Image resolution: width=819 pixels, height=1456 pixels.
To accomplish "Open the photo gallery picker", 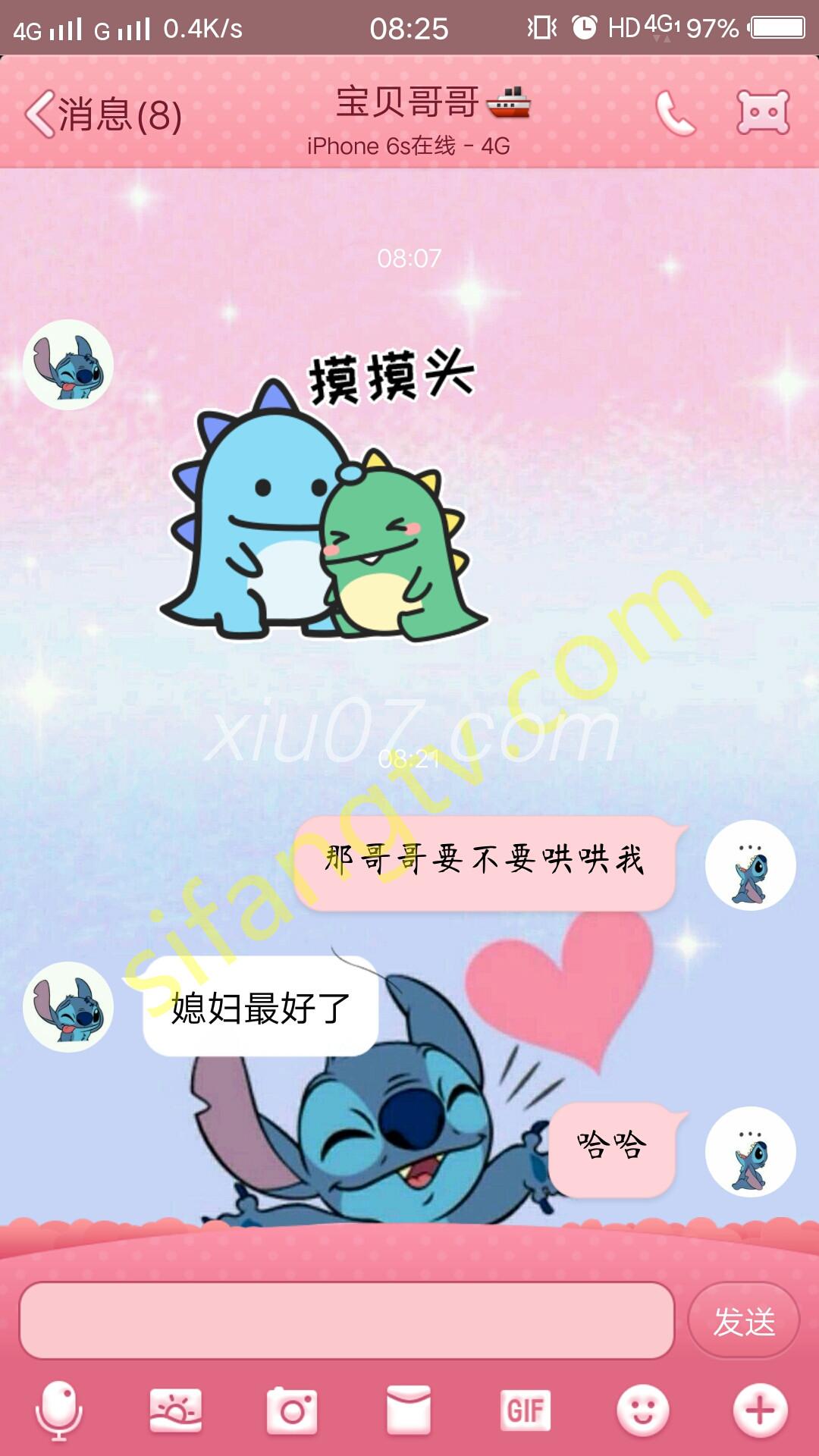I will coord(176,1410).
